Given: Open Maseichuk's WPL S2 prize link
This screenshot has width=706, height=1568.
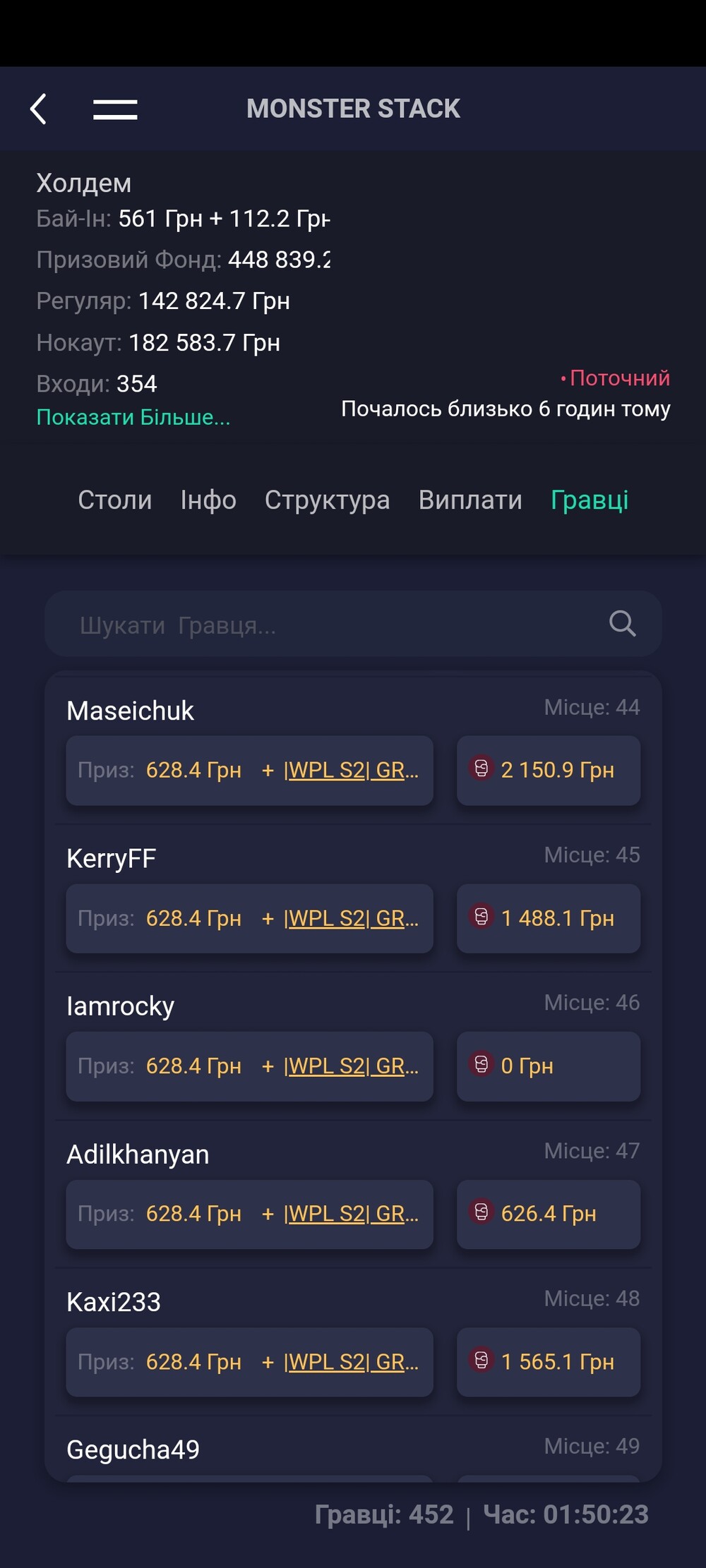Looking at the screenshot, I should 352,770.
